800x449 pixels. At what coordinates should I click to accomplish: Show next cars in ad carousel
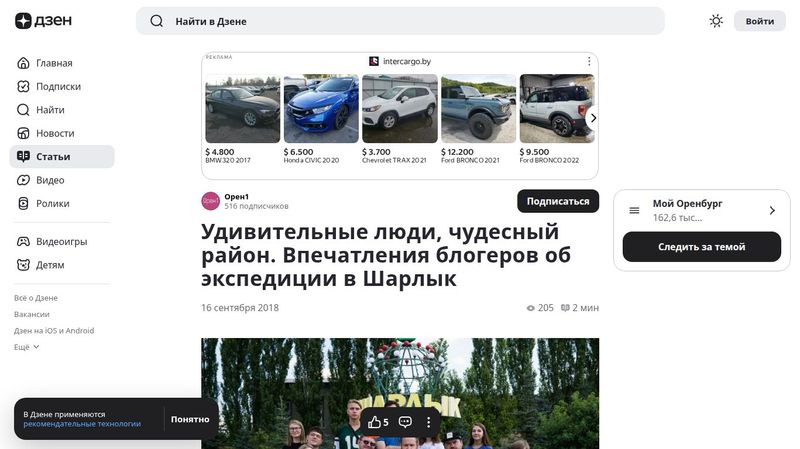click(592, 118)
